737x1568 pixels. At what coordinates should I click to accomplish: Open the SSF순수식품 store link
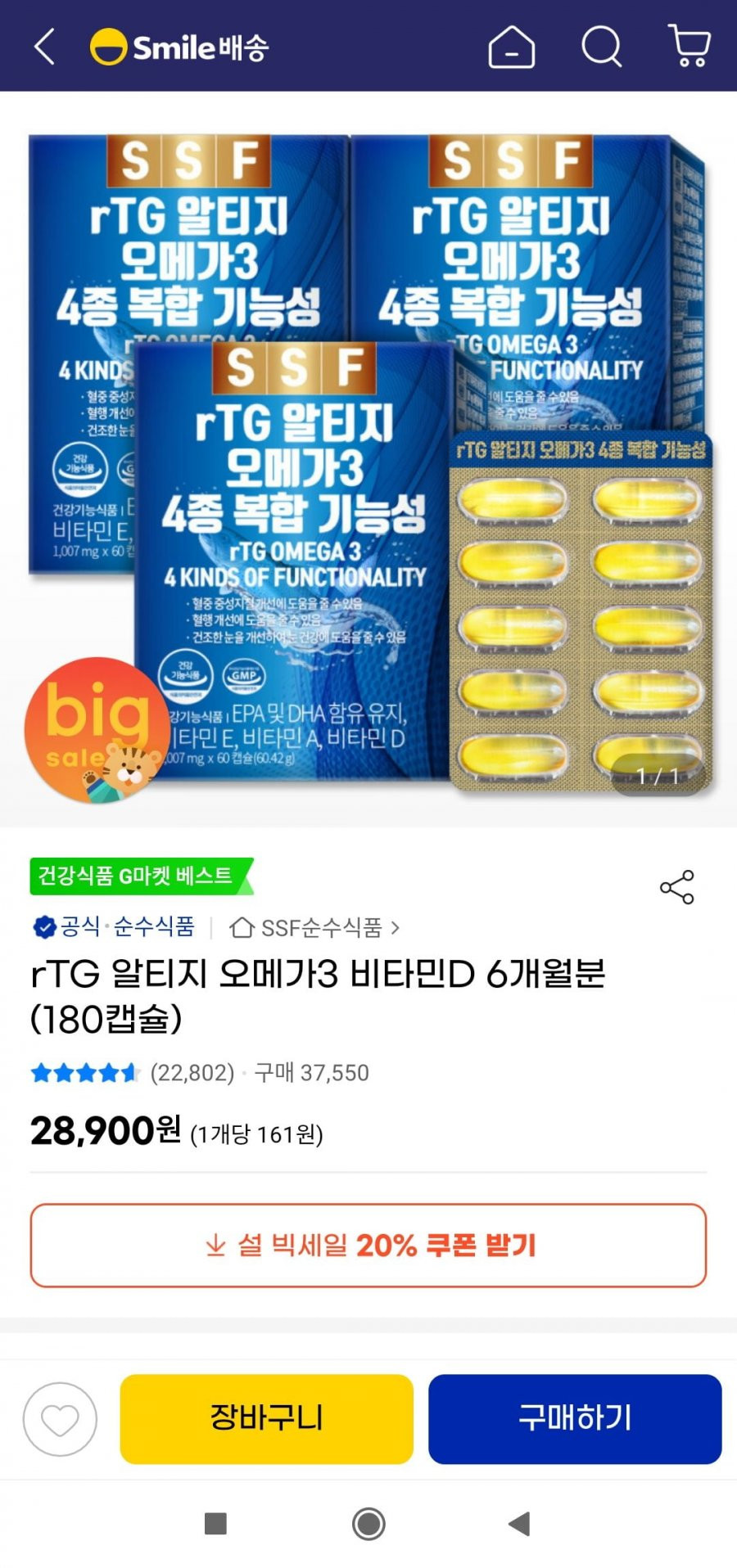(315, 928)
